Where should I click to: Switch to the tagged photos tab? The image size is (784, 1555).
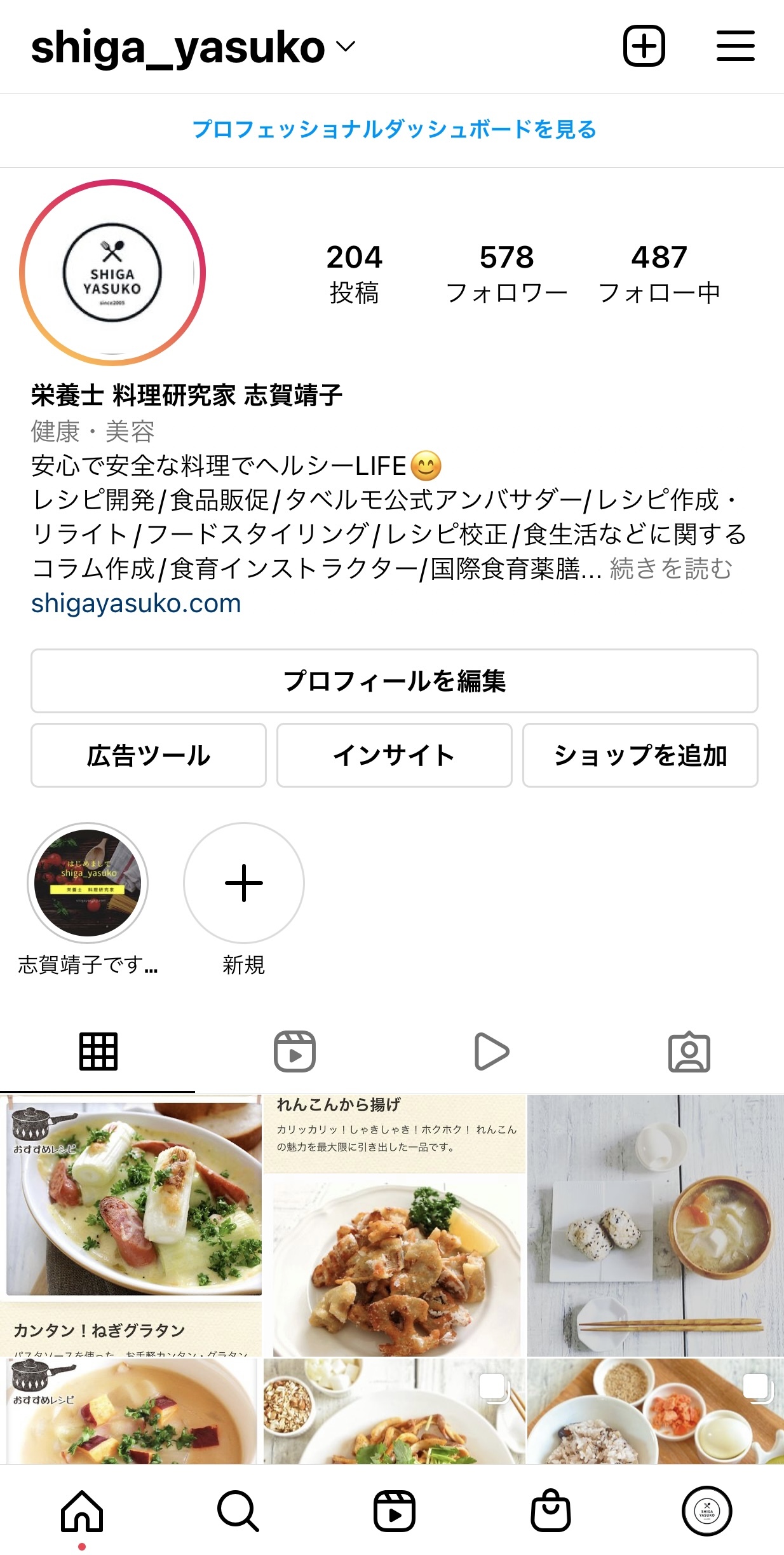coord(689,1052)
